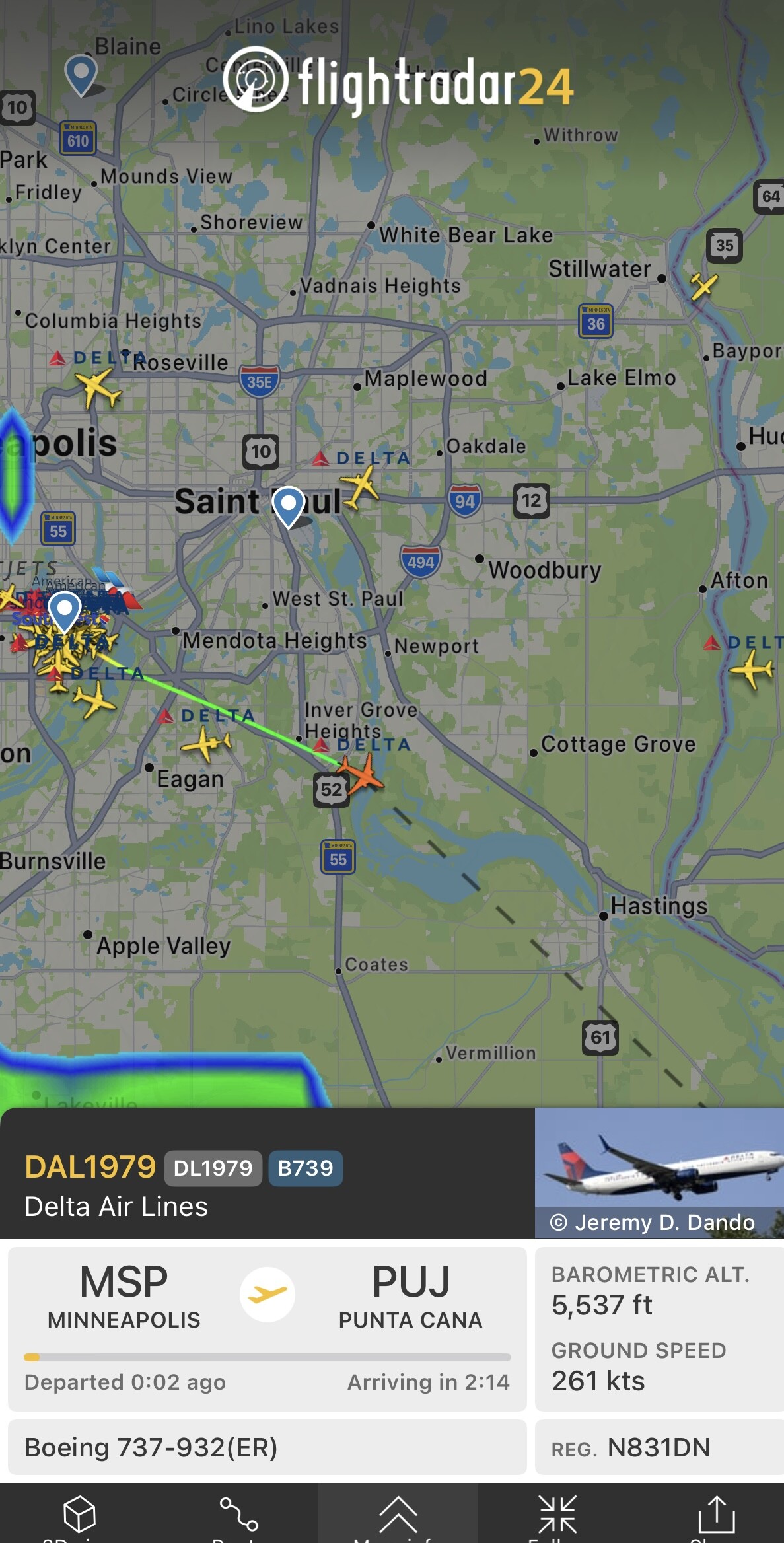The image size is (784, 1543).
Task: Open the aircraft photo by Jeremy D. Dando
Action: pyautogui.click(x=659, y=1172)
